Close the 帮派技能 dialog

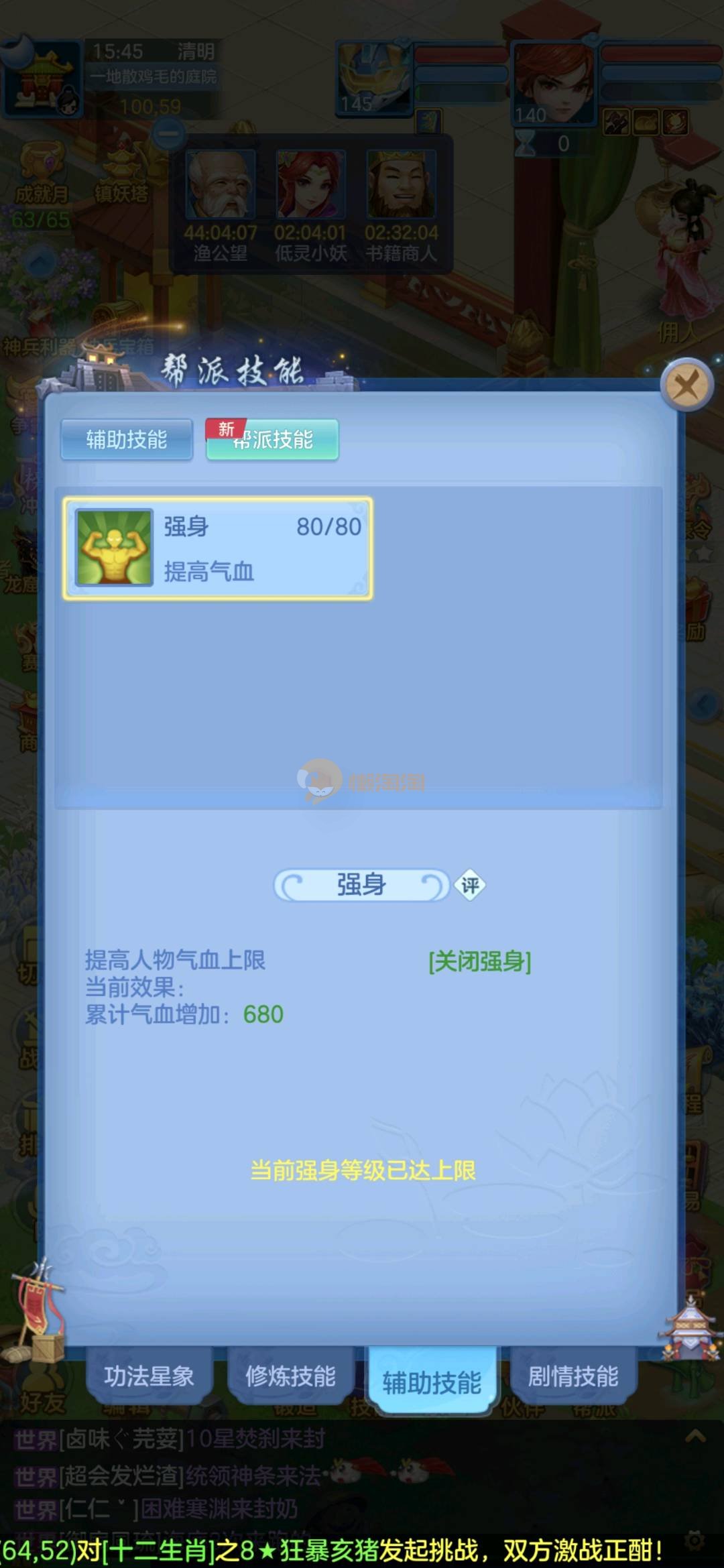(x=686, y=386)
